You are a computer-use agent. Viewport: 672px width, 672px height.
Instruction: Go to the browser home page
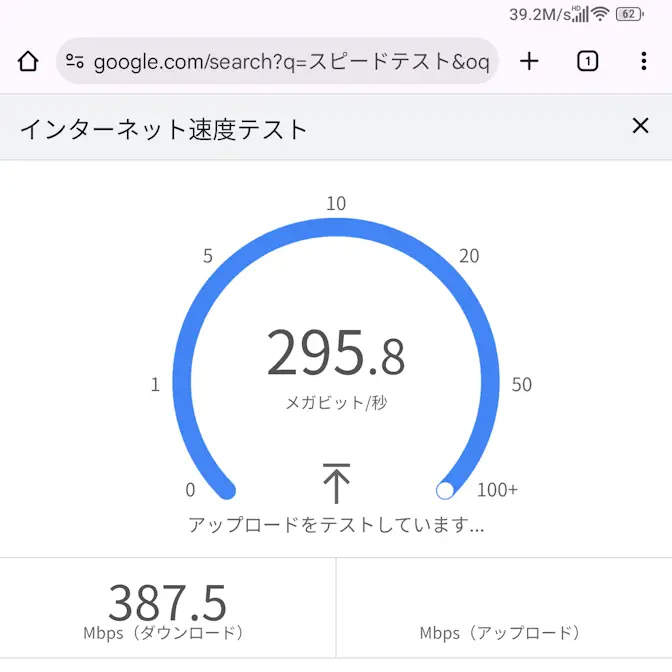28,62
